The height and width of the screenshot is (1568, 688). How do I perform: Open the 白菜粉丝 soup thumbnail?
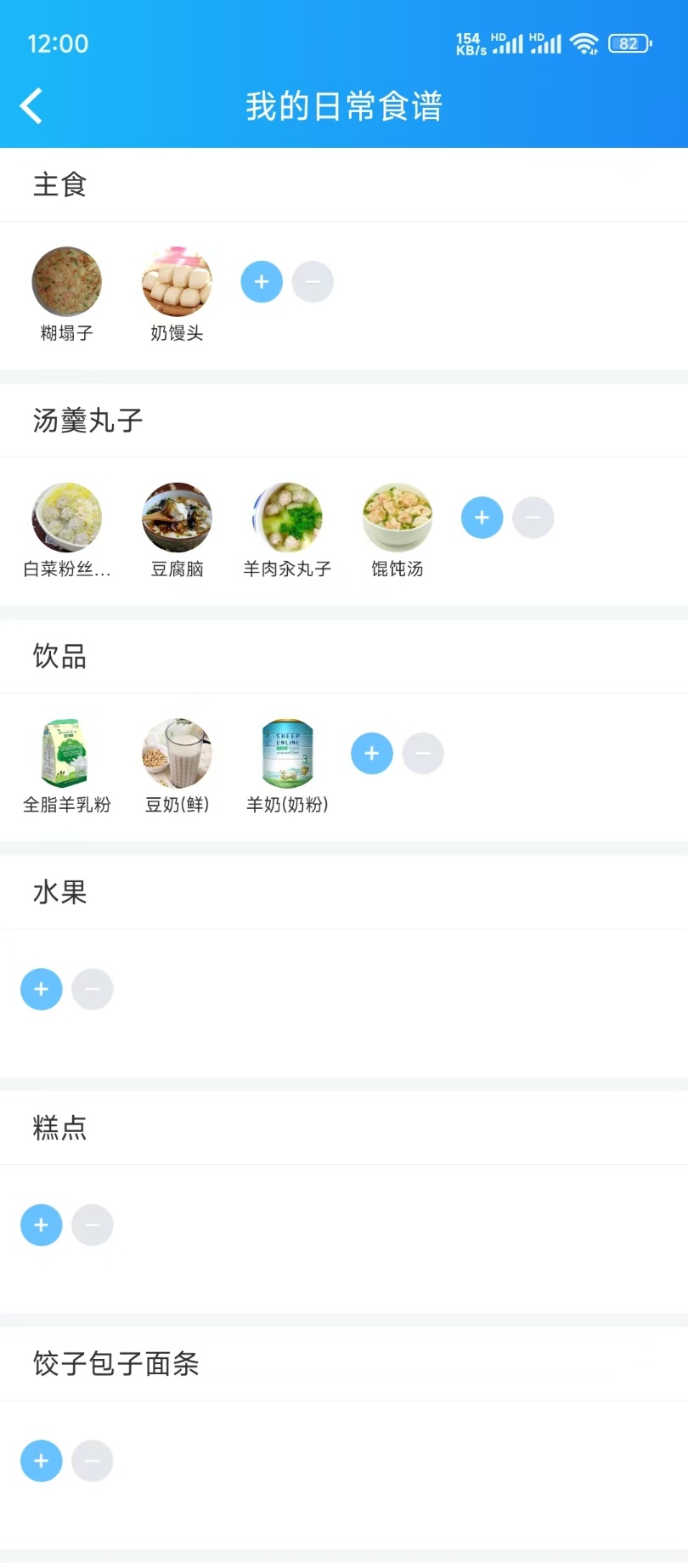[x=66, y=518]
